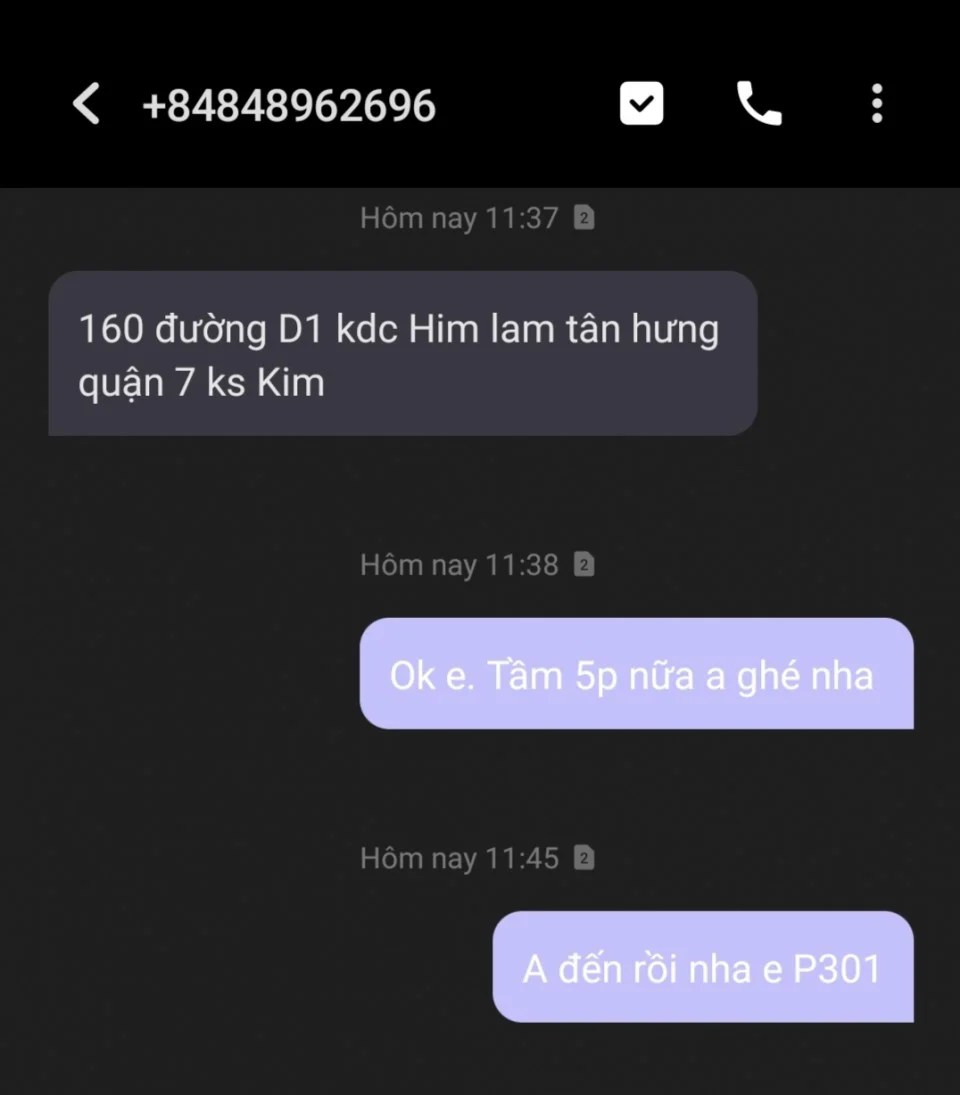Call +84848962696 with the phone icon
The height and width of the screenshot is (1095, 960).
click(759, 104)
